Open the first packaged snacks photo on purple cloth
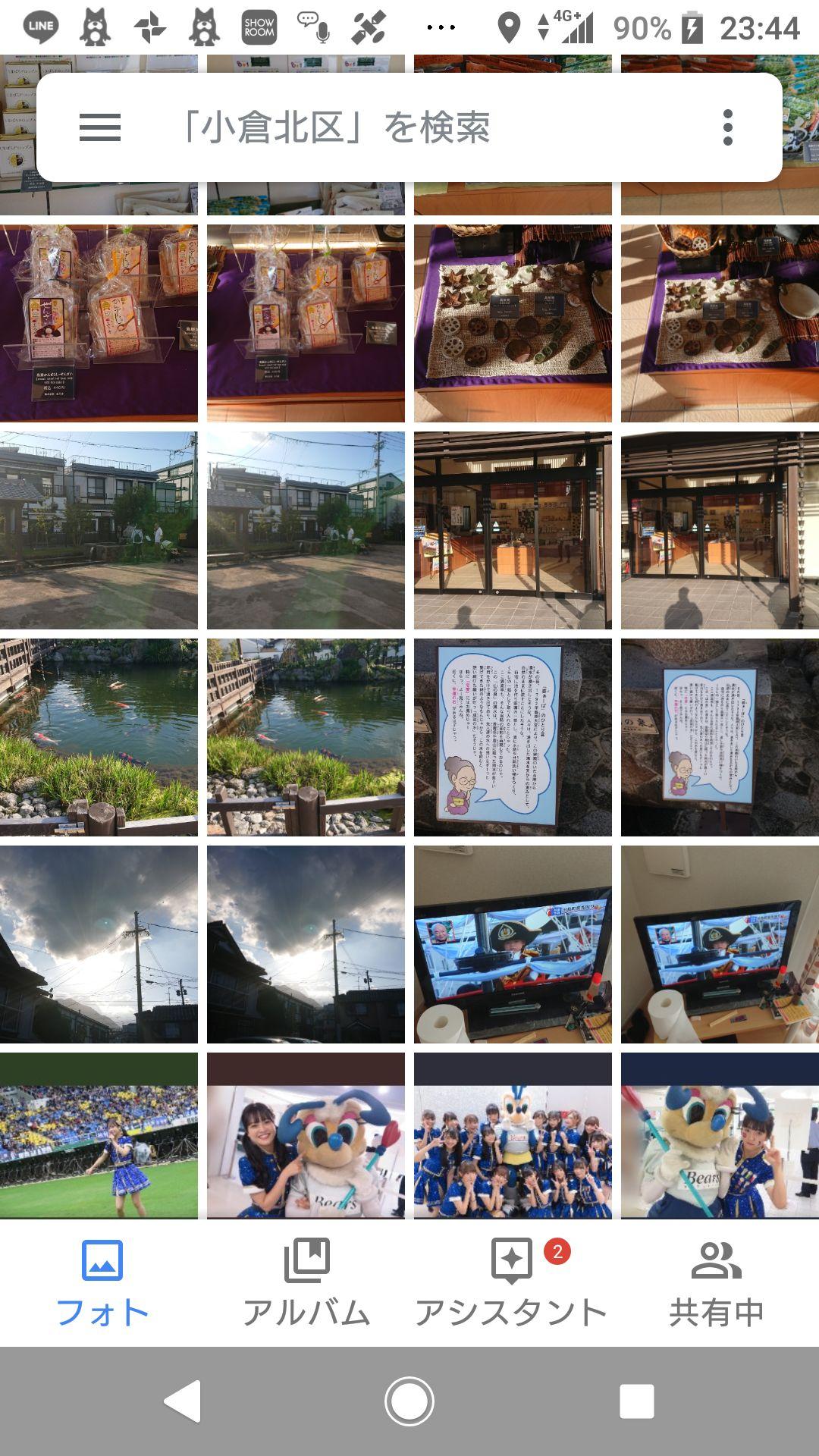This screenshot has width=819, height=1456. (x=99, y=323)
